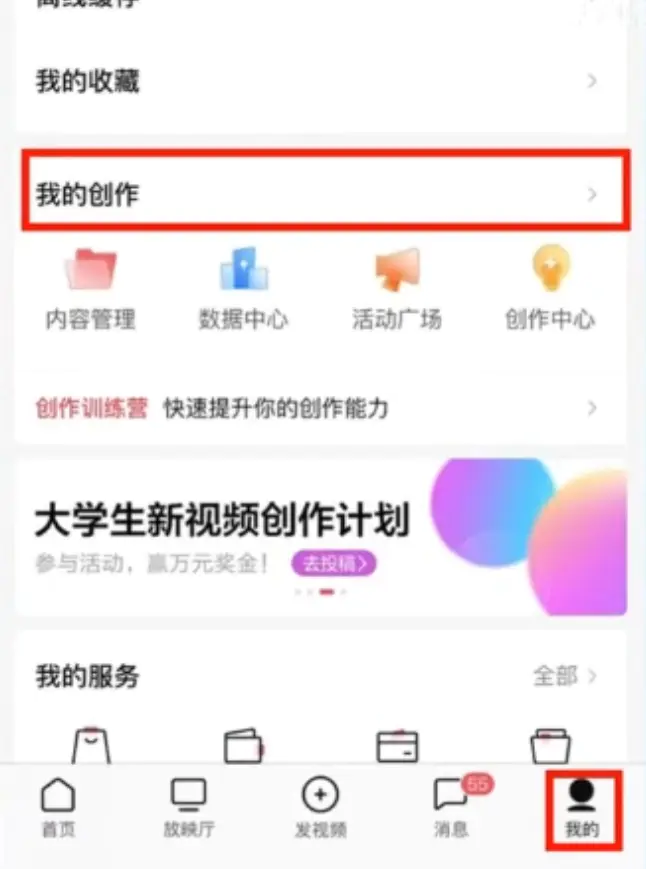646x869 pixels.
Task: Switch to the 首页 tab
Action: (x=58, y=808)
